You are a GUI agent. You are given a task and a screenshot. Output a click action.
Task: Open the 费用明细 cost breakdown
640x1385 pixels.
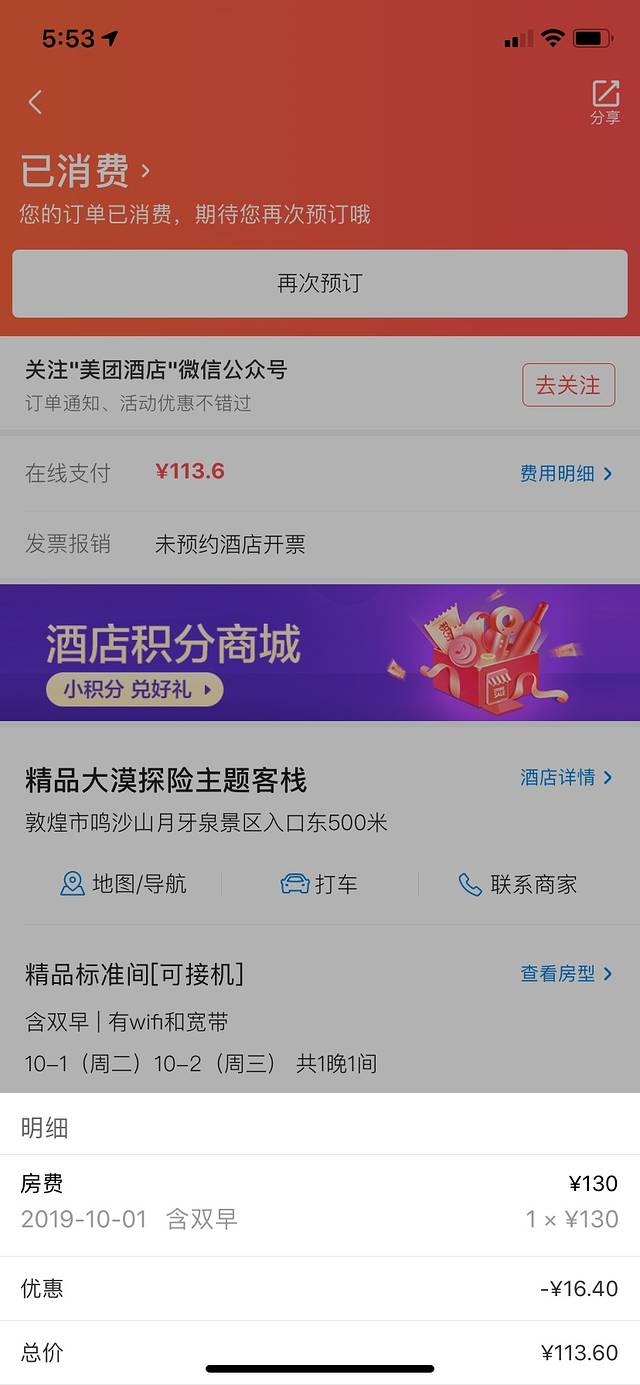click(x=565, y=473)
